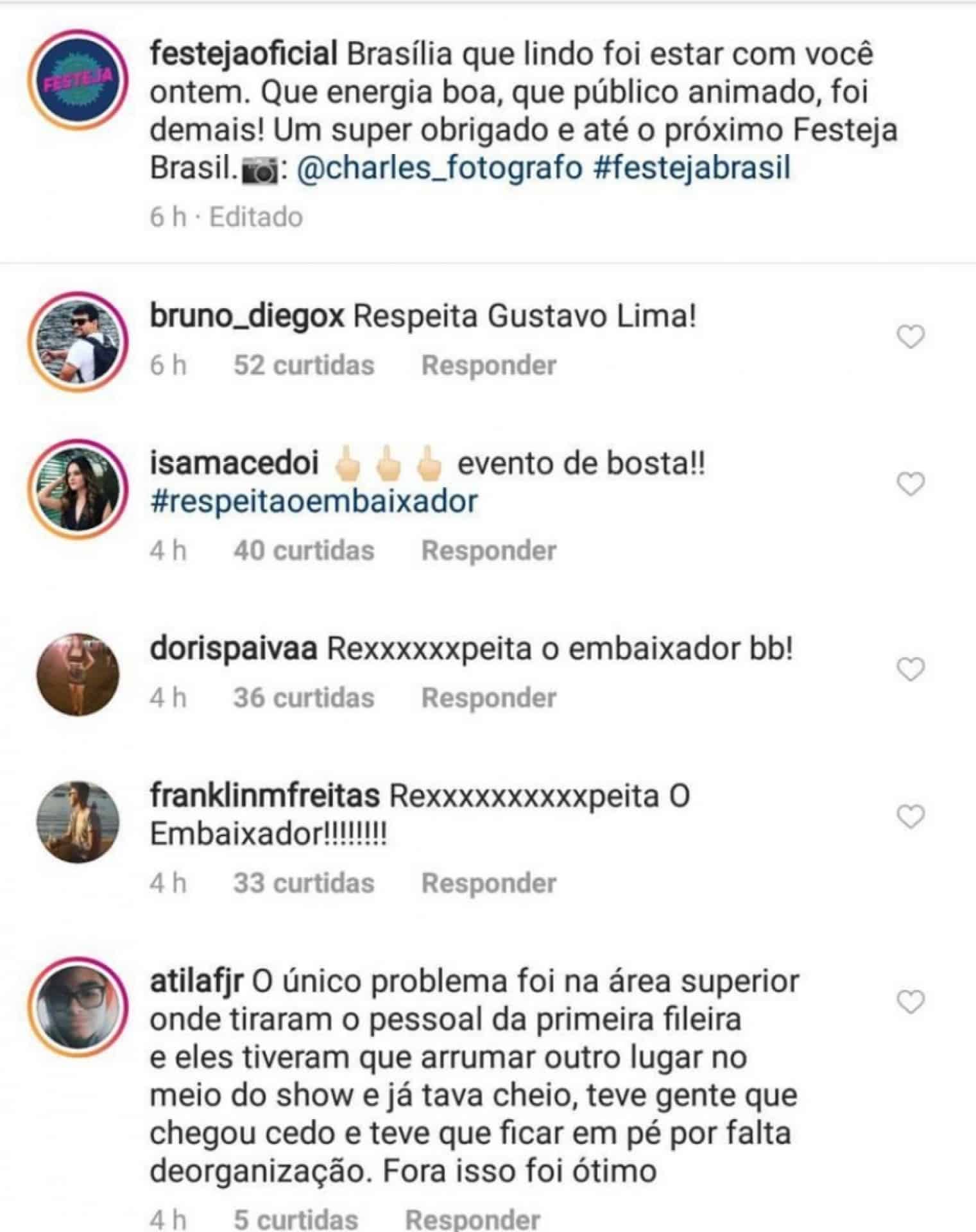Reply to dorispaivaa's comment
The width and height of the screenshot is (976, 1232).
(488, 697)
